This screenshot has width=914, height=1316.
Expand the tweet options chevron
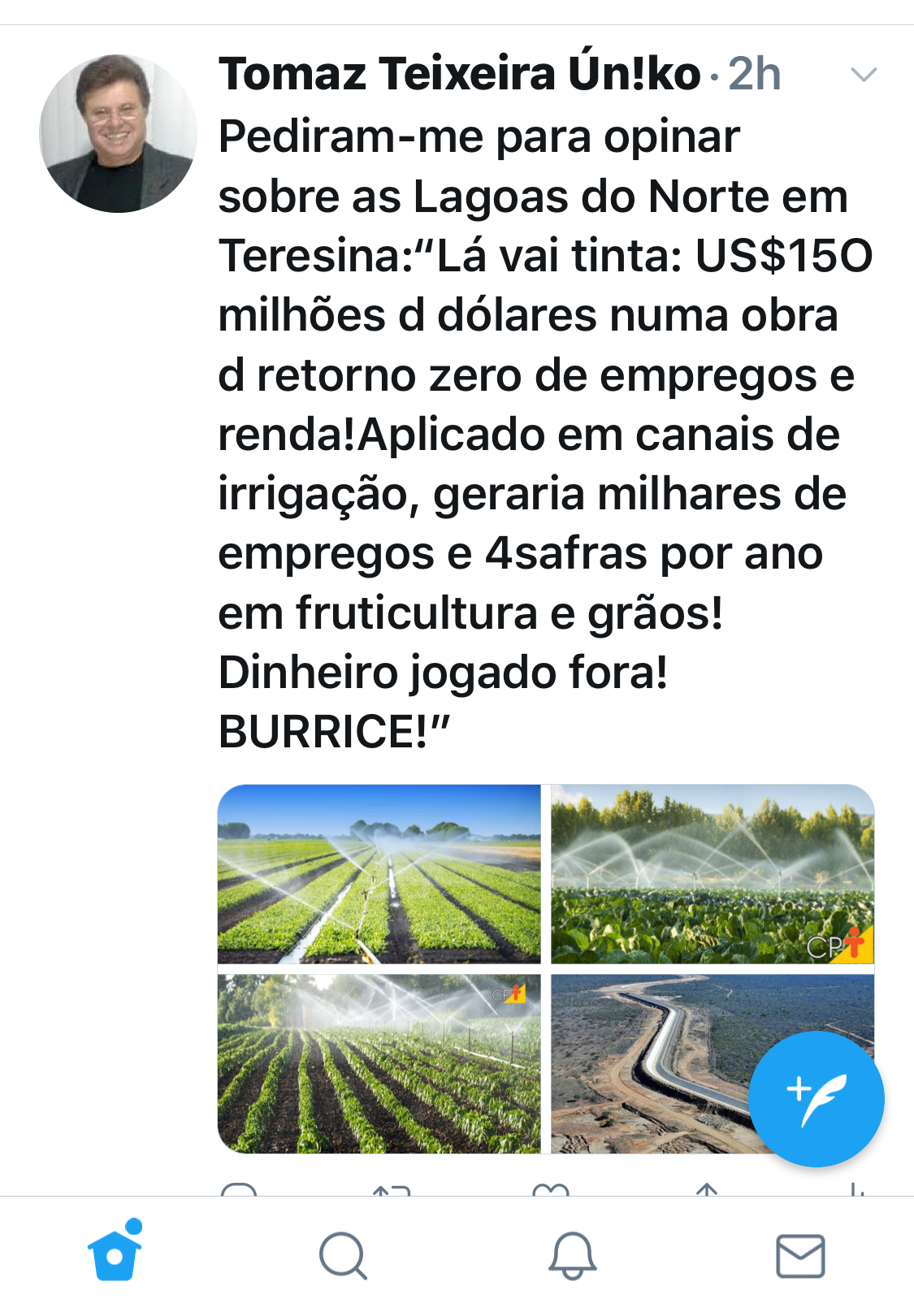863,76
